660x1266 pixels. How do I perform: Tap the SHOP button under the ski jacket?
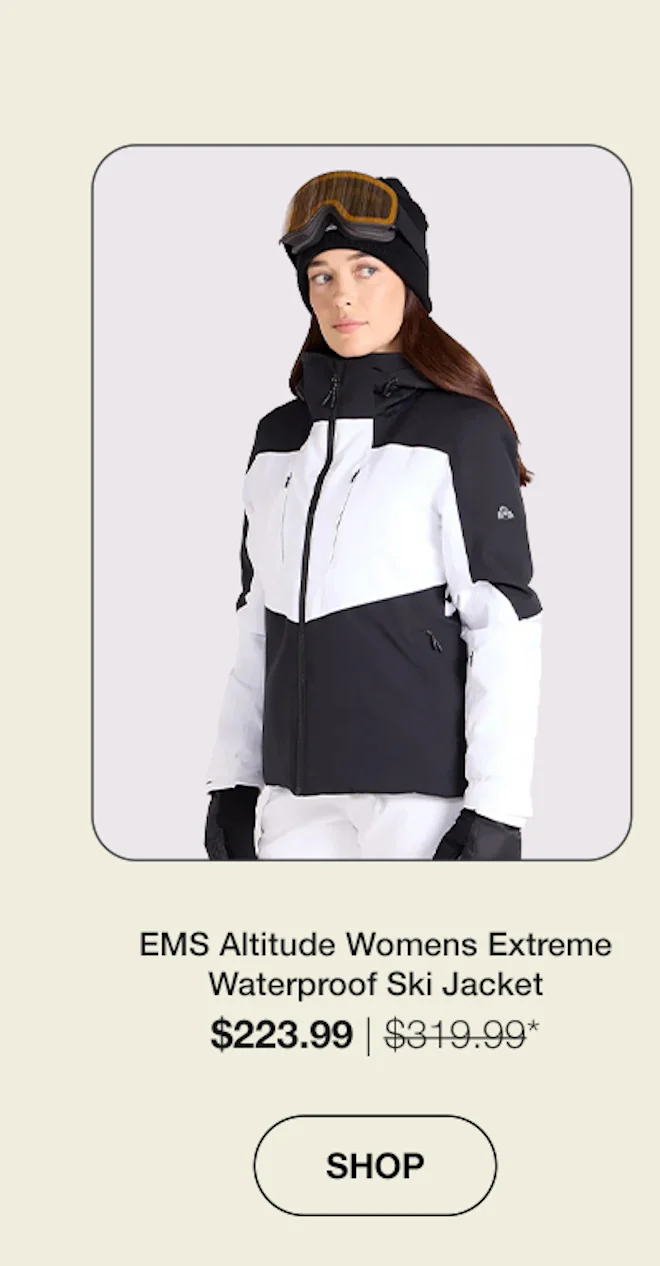click(x=375, y=1165)
